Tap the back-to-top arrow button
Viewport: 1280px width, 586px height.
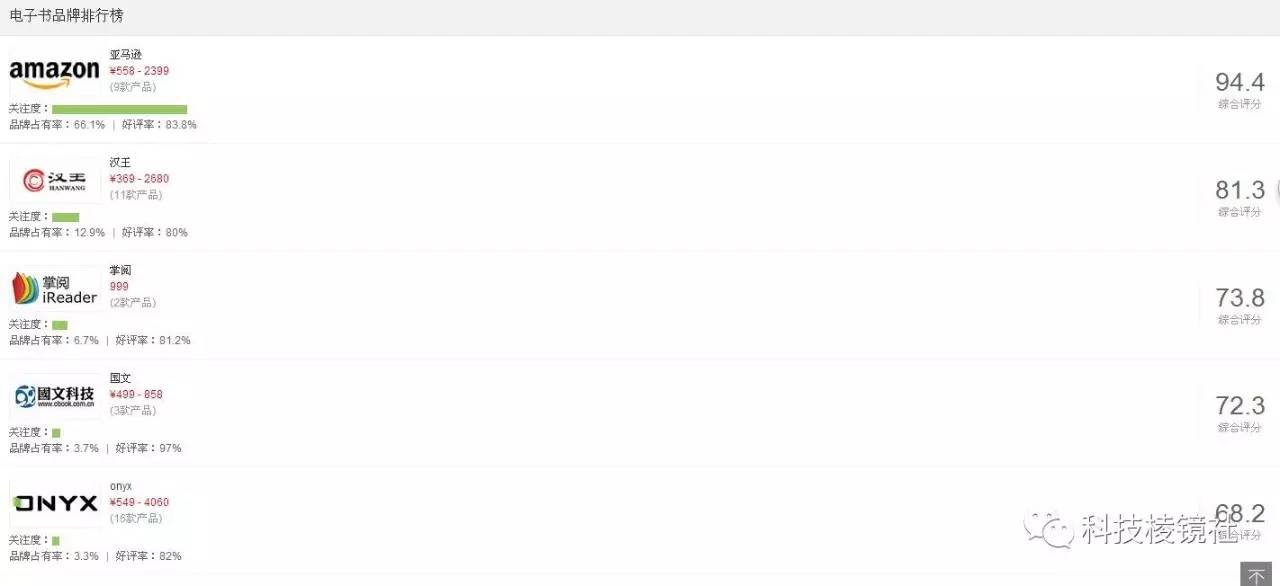(1256, 574)
